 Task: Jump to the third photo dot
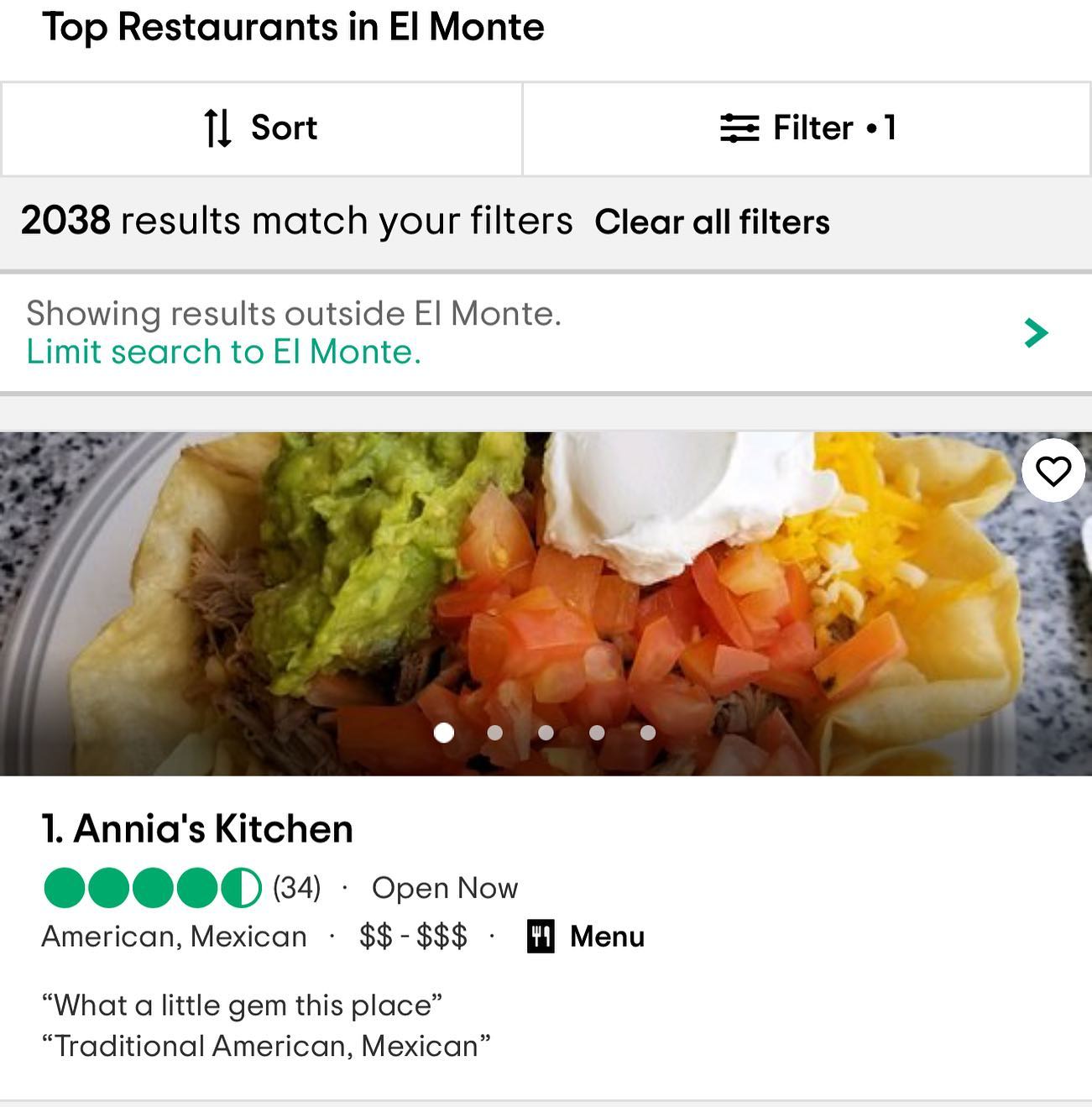[546, 733]
